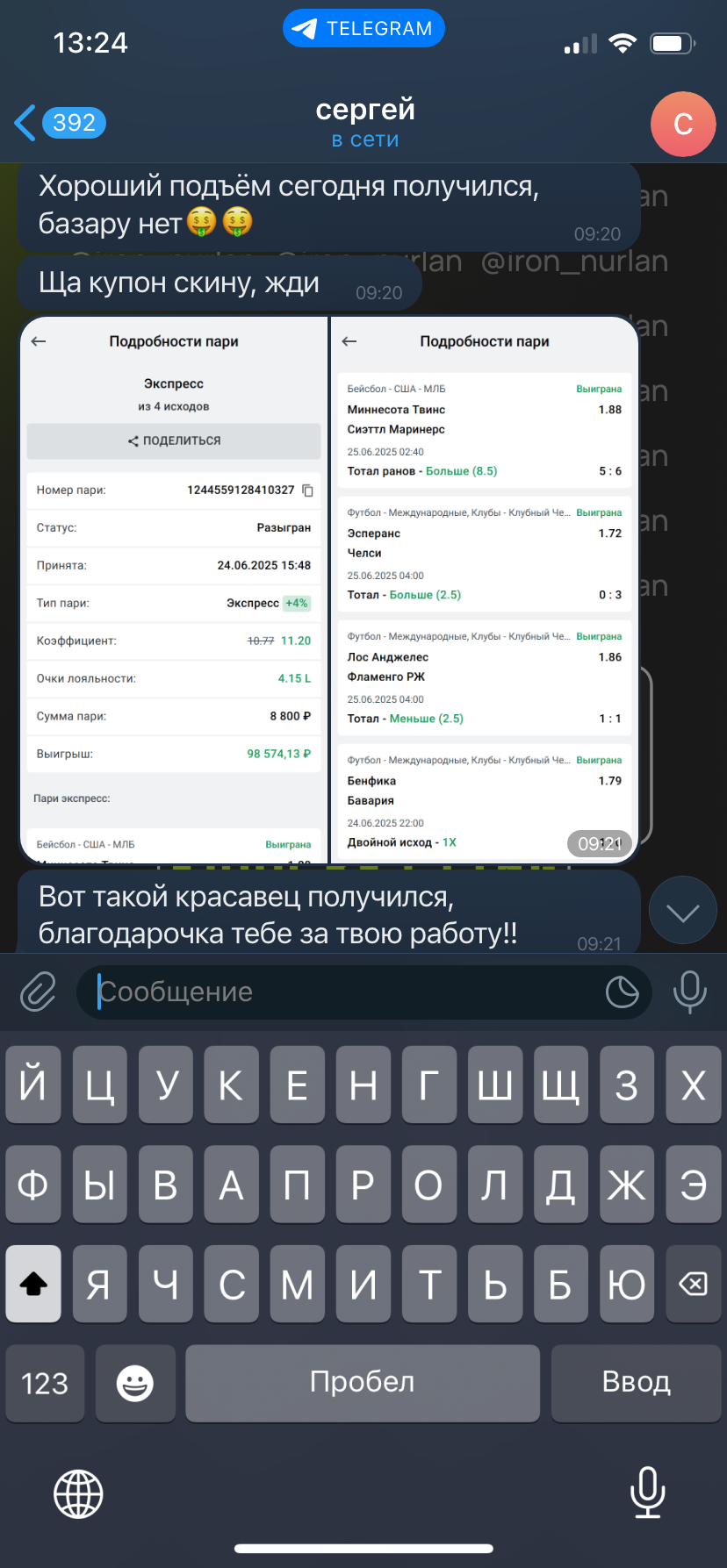Tap the Пробел key
The image size is (727, 1568).
(x=363, y=1383)
